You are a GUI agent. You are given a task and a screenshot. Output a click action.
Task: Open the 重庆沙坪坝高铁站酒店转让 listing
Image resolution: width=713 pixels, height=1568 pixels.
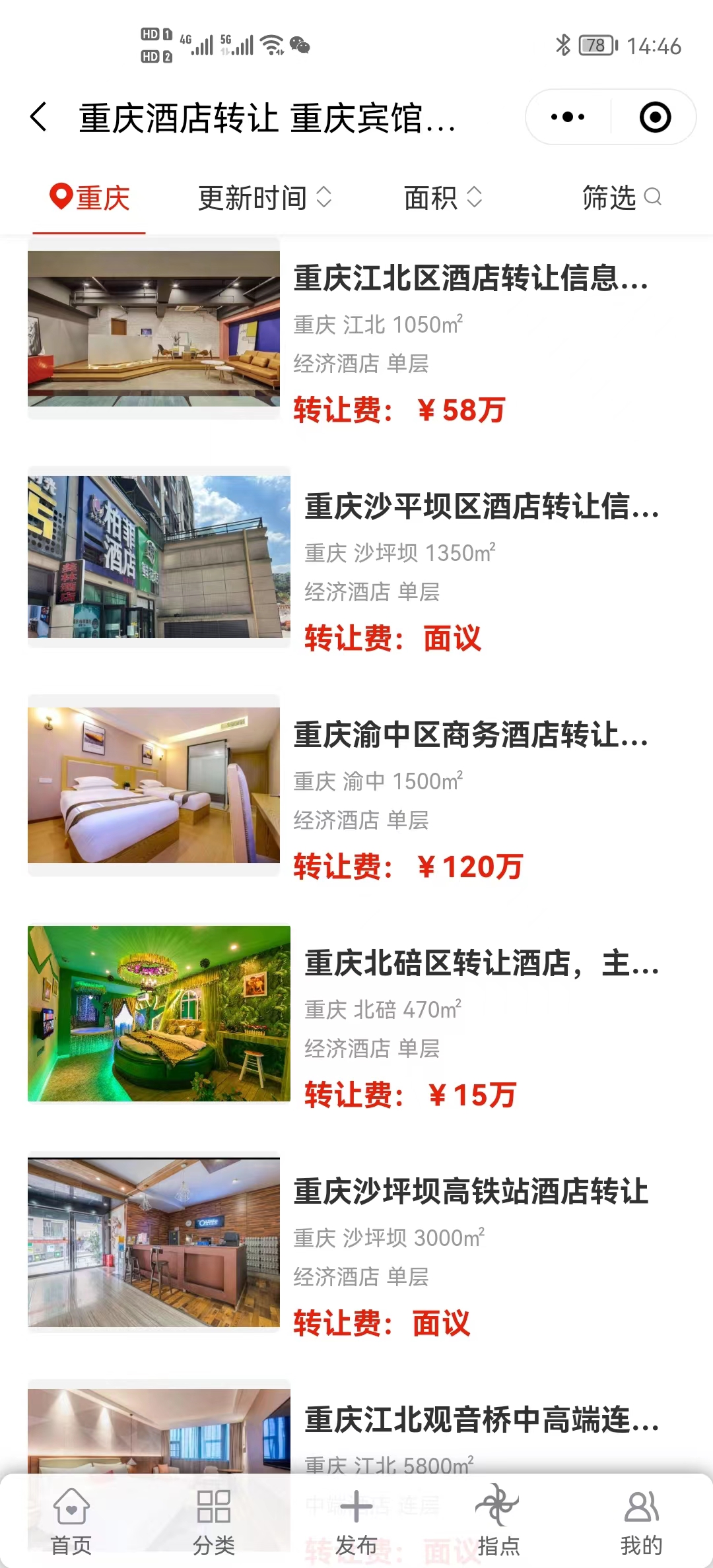click(x=470, y=1192)
